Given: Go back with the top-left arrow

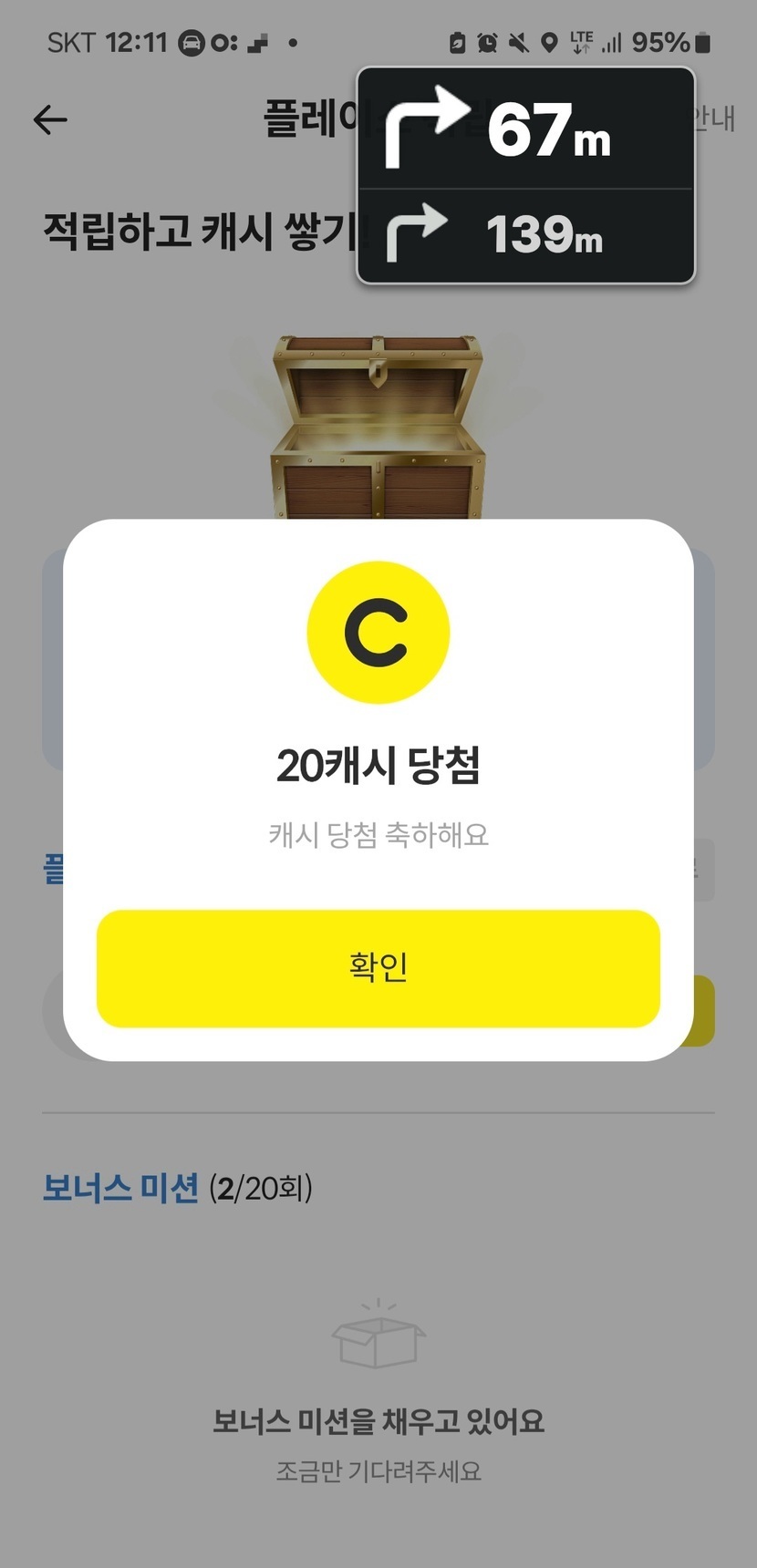Looking at the screenshot, I should (50, 119).
